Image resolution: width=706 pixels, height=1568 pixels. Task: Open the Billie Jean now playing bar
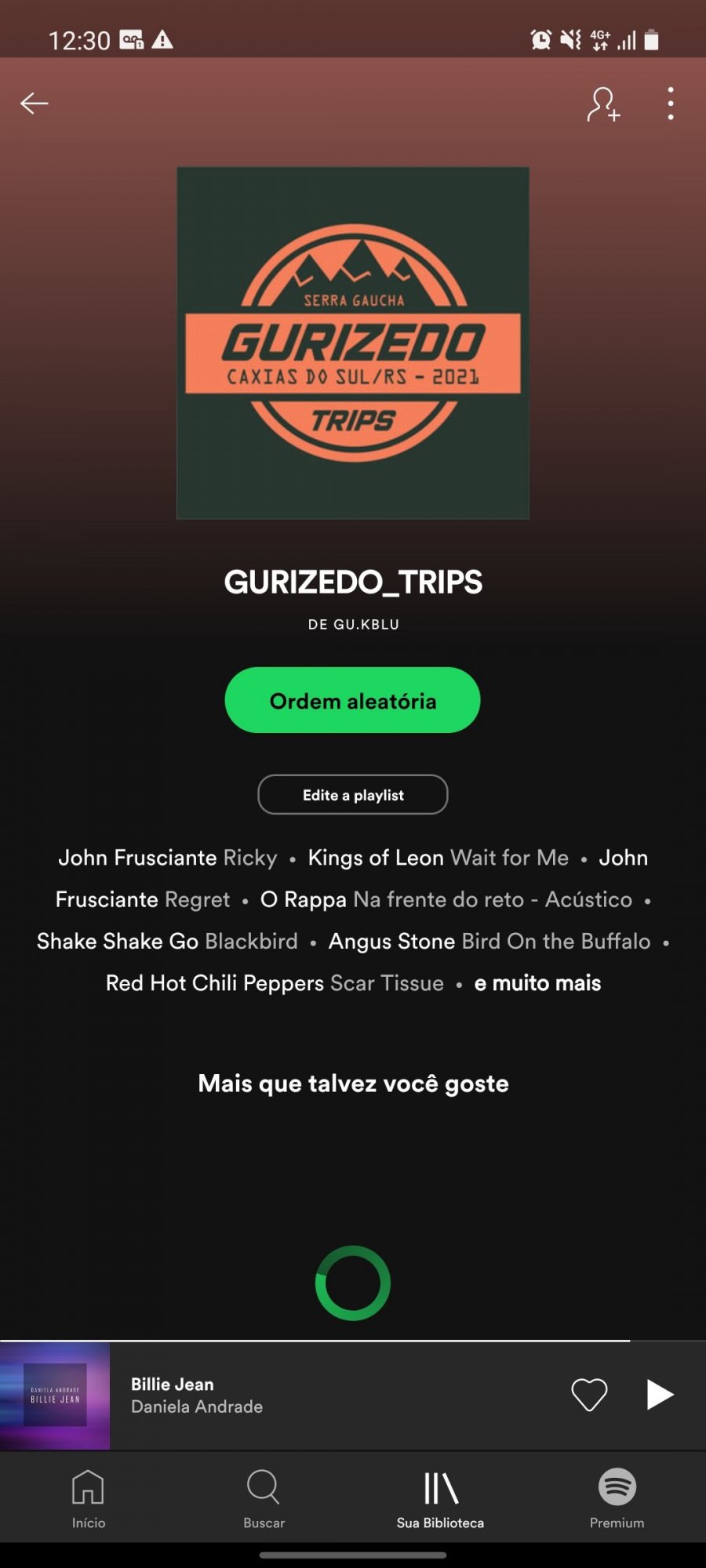pos(314,1396)
